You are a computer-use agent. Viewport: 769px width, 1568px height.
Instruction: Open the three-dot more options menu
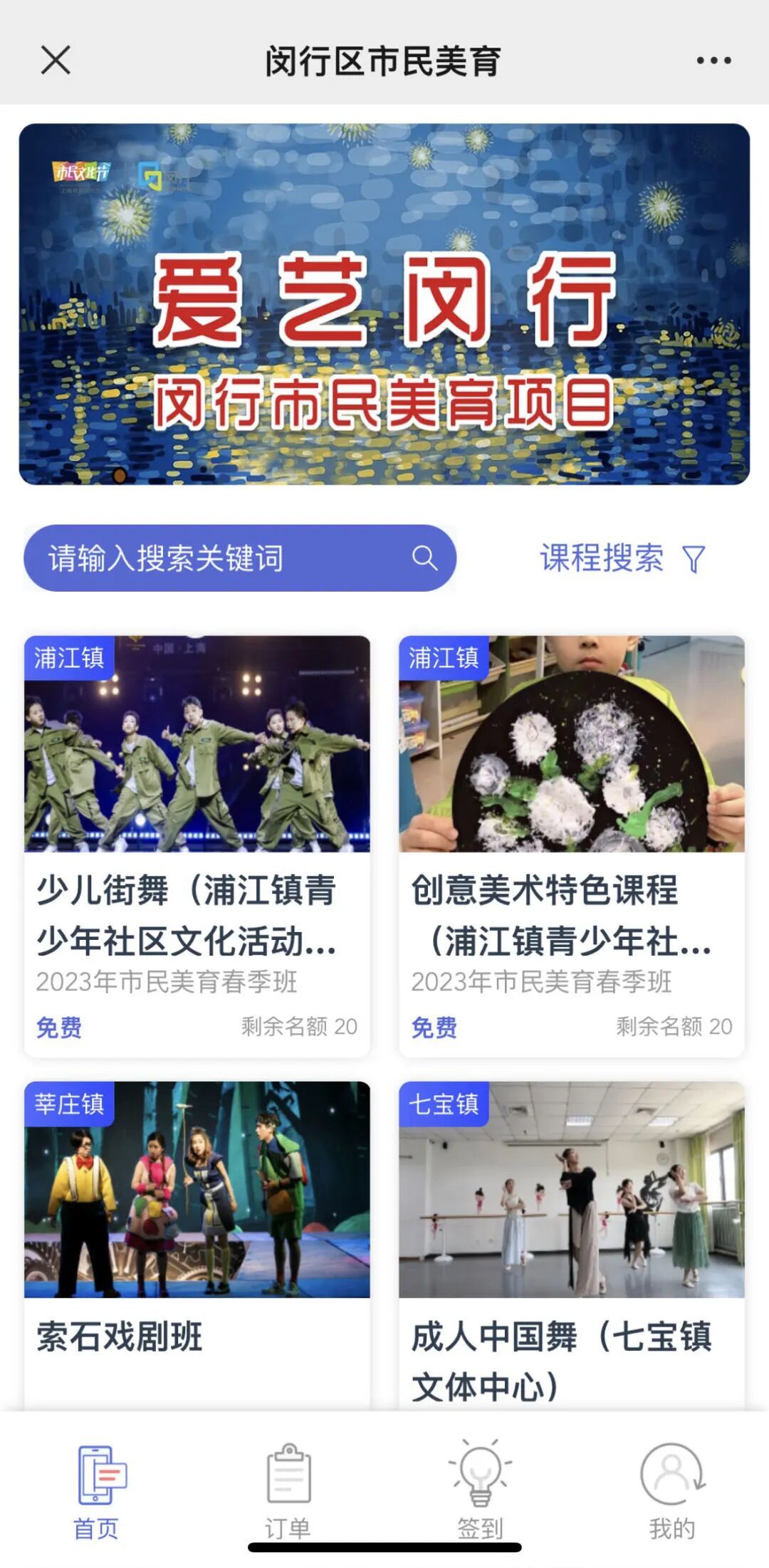[x=713, y=61]
